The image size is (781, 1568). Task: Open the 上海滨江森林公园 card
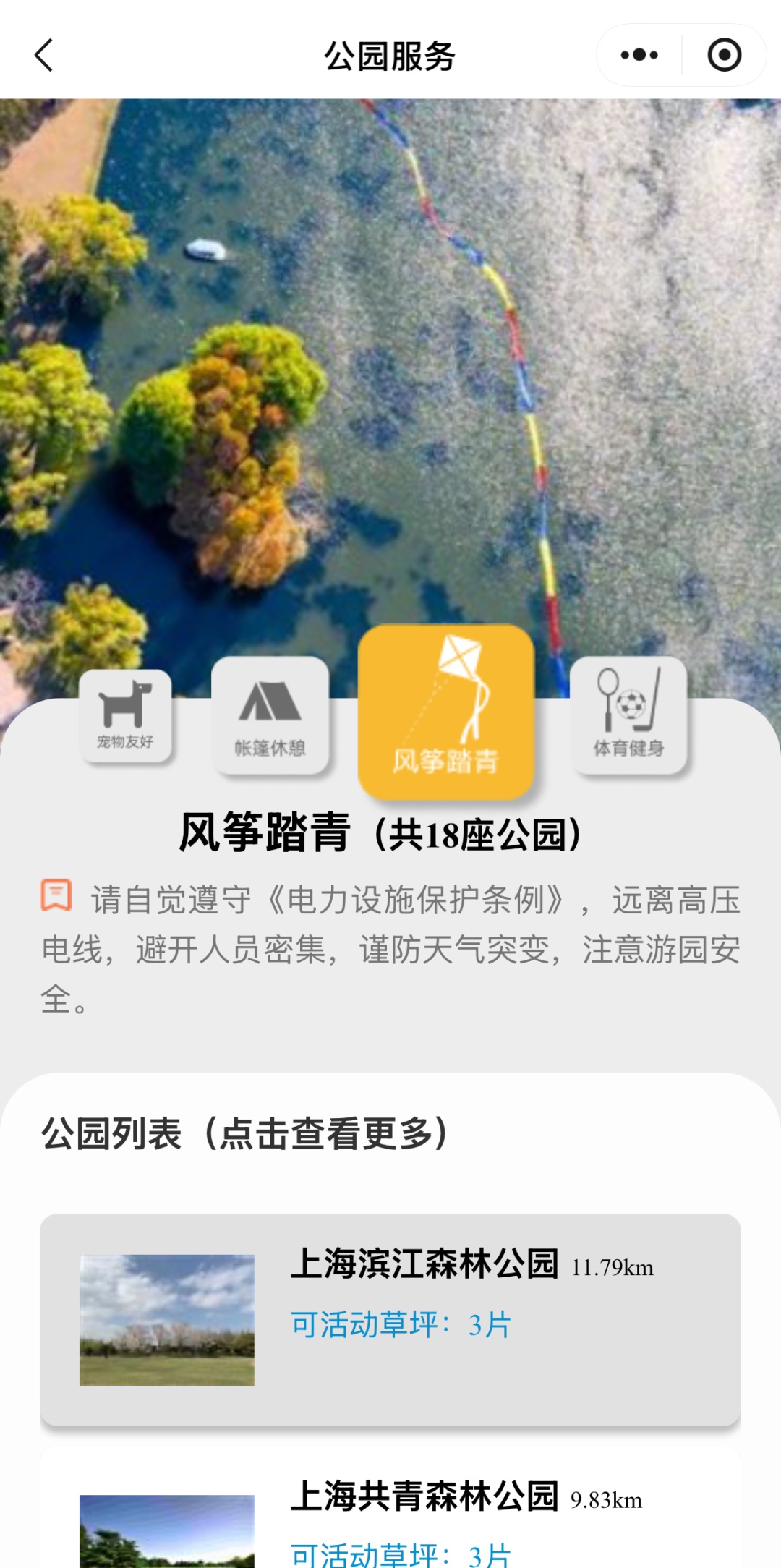coord(390,1319)
